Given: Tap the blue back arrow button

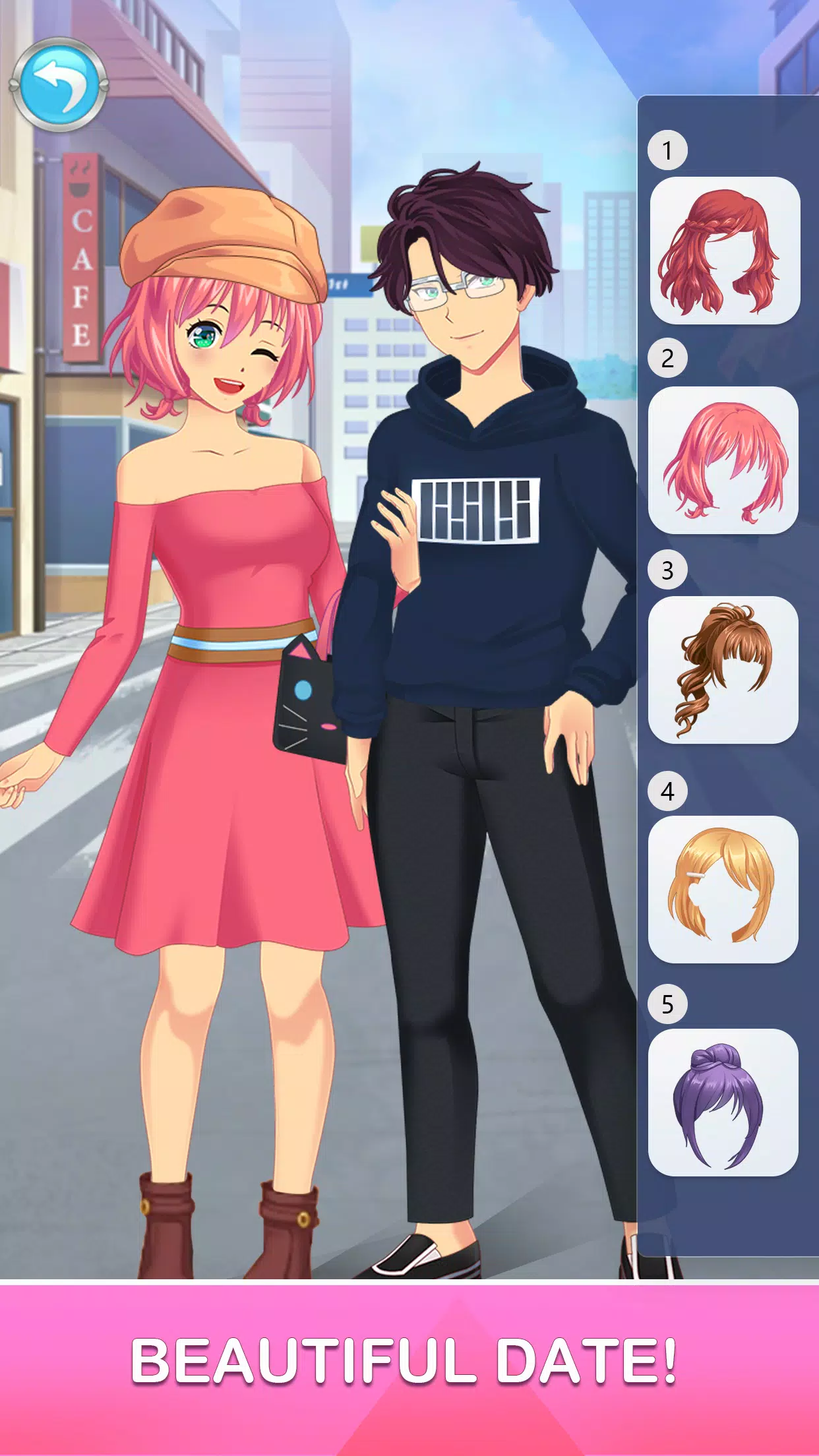Looking at the screenshot, I should click(59, 84).
